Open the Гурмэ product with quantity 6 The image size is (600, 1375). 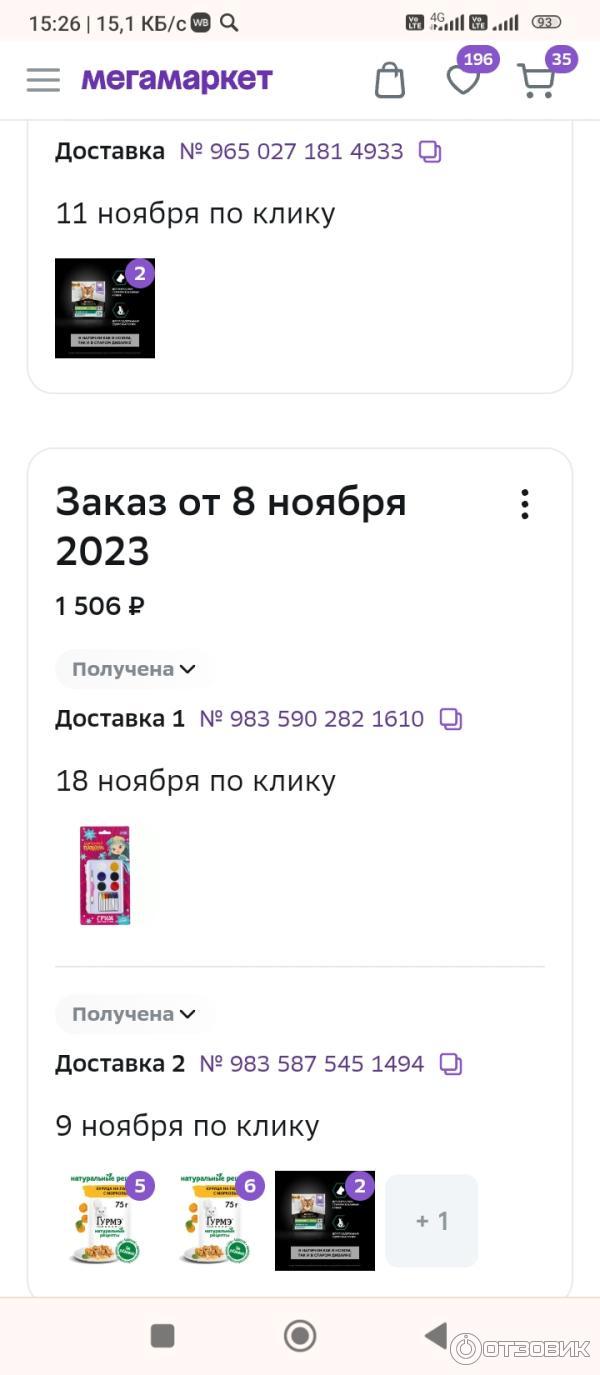pyautogui.click(x=215, y=1221)
